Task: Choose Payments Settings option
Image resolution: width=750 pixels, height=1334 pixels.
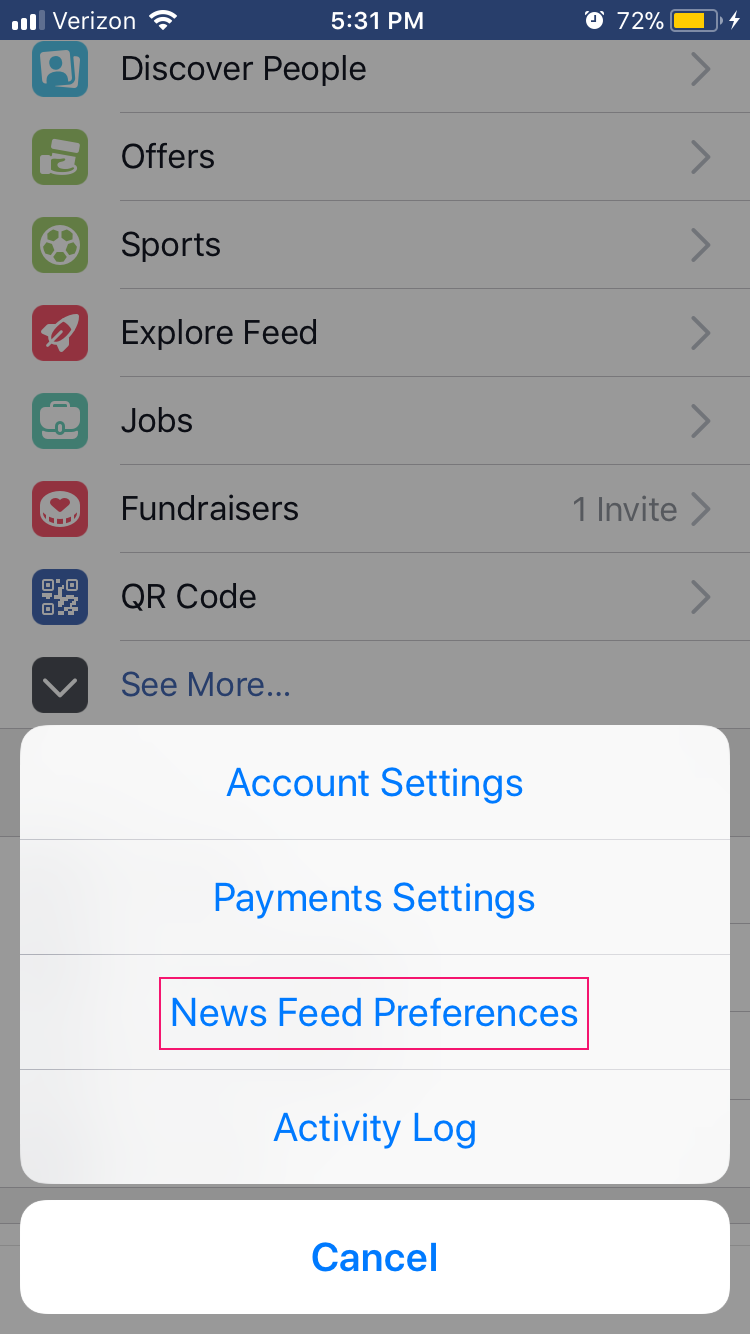Action: click(375, 898)
